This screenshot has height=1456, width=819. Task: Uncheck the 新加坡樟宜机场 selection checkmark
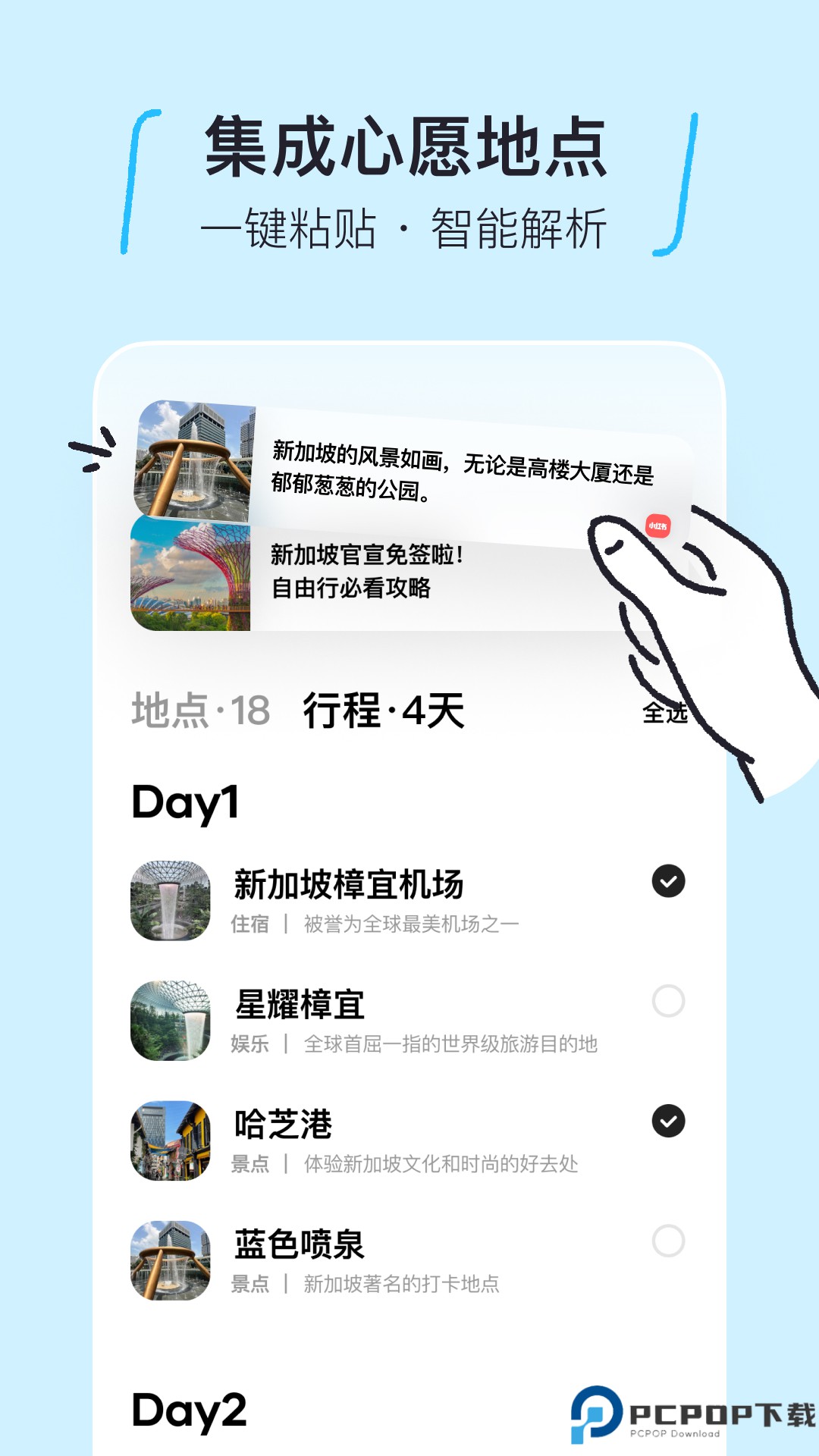[x=668, y=881]
